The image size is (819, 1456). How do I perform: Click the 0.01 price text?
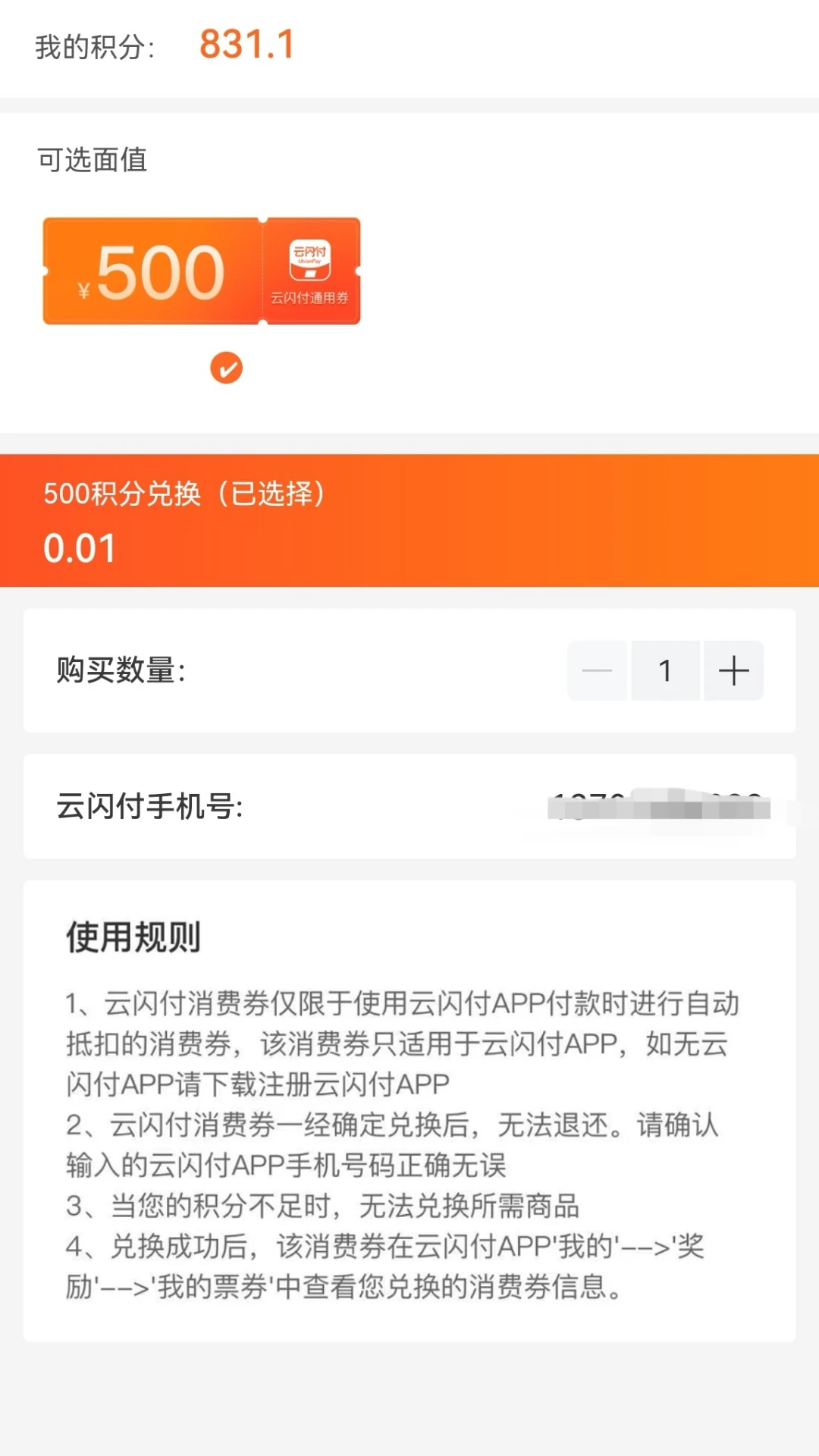click(x=79, y=548)
